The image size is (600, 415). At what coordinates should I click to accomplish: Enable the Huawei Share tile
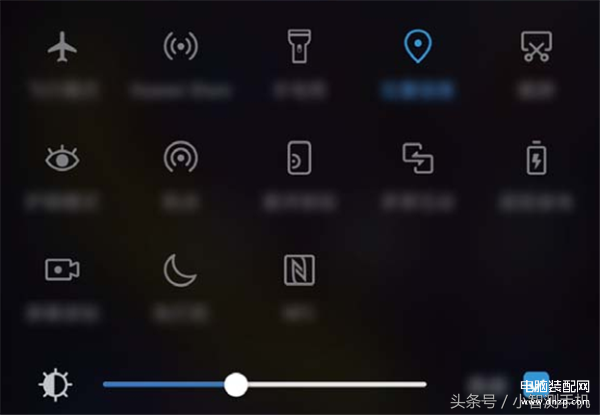[180, 46]
